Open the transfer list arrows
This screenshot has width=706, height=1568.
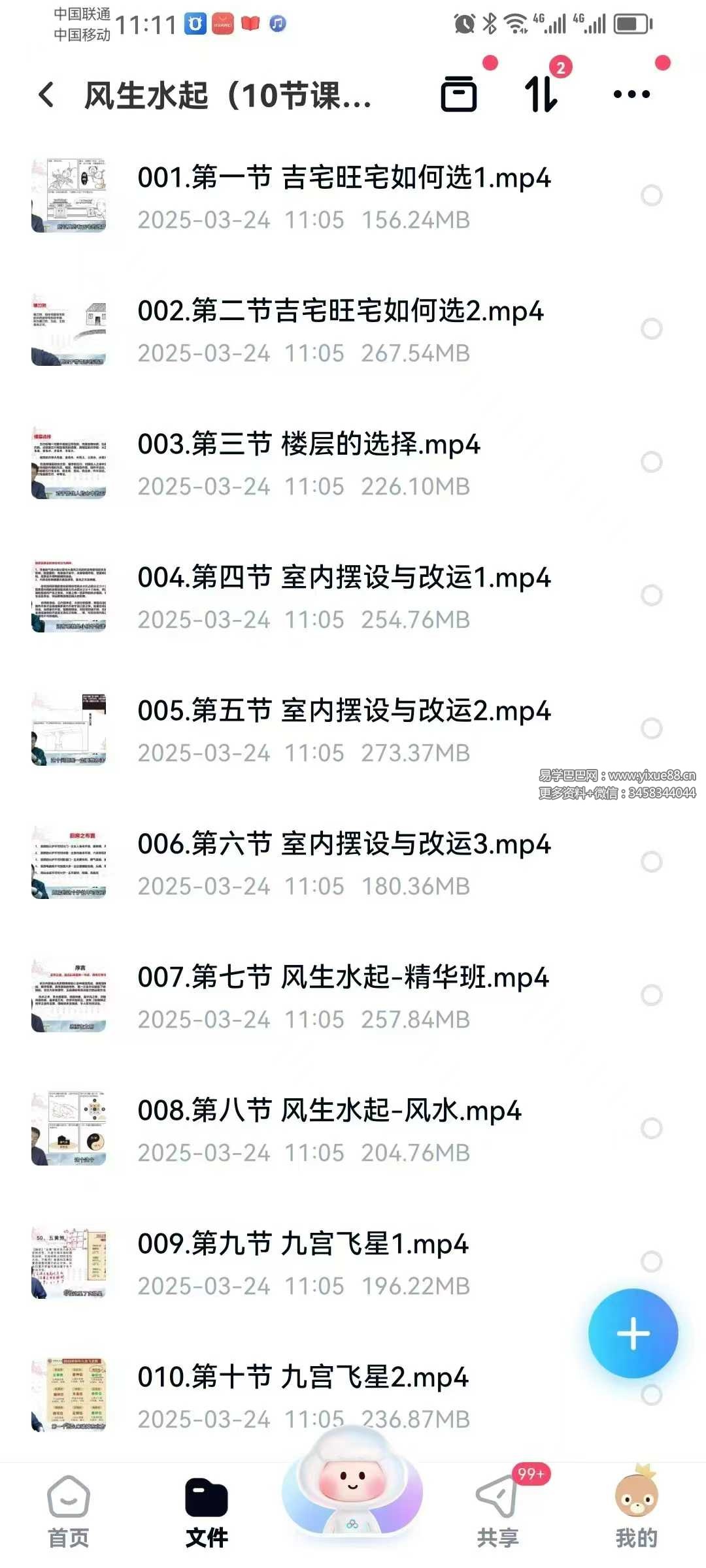pyautogui.click(x=541, y=94)
